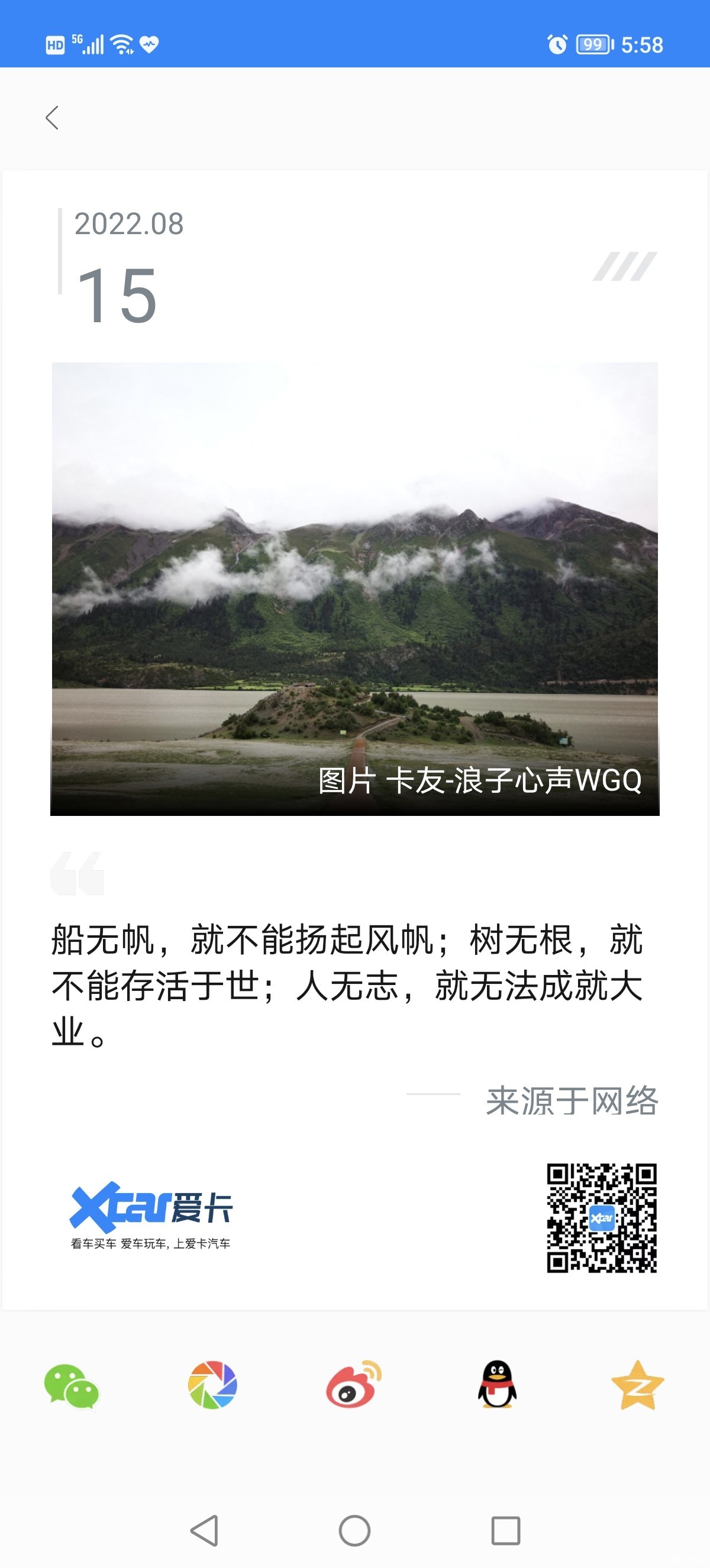Return home via system circle button

354,1530
